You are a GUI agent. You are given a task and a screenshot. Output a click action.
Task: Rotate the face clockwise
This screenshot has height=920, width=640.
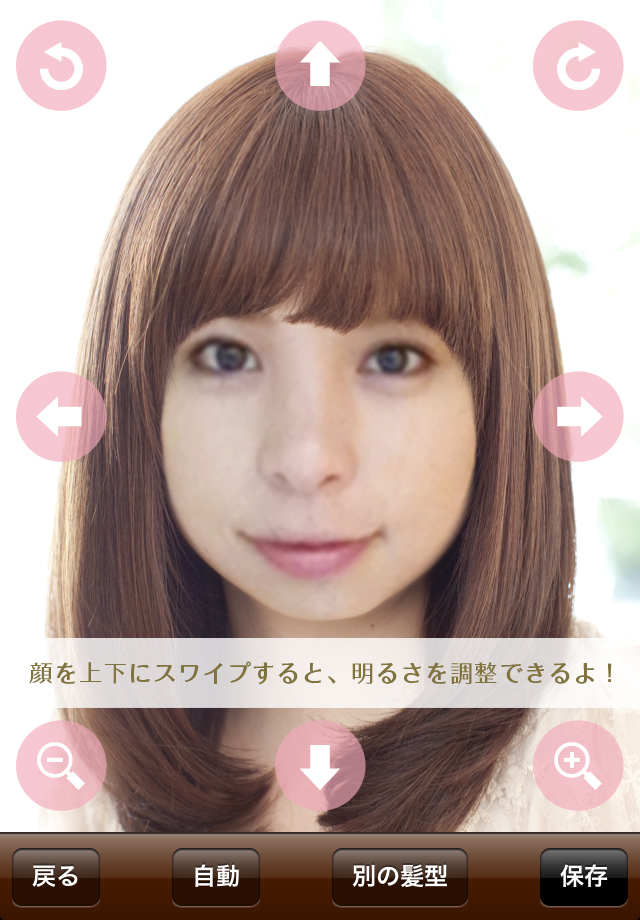coord(578,65)
